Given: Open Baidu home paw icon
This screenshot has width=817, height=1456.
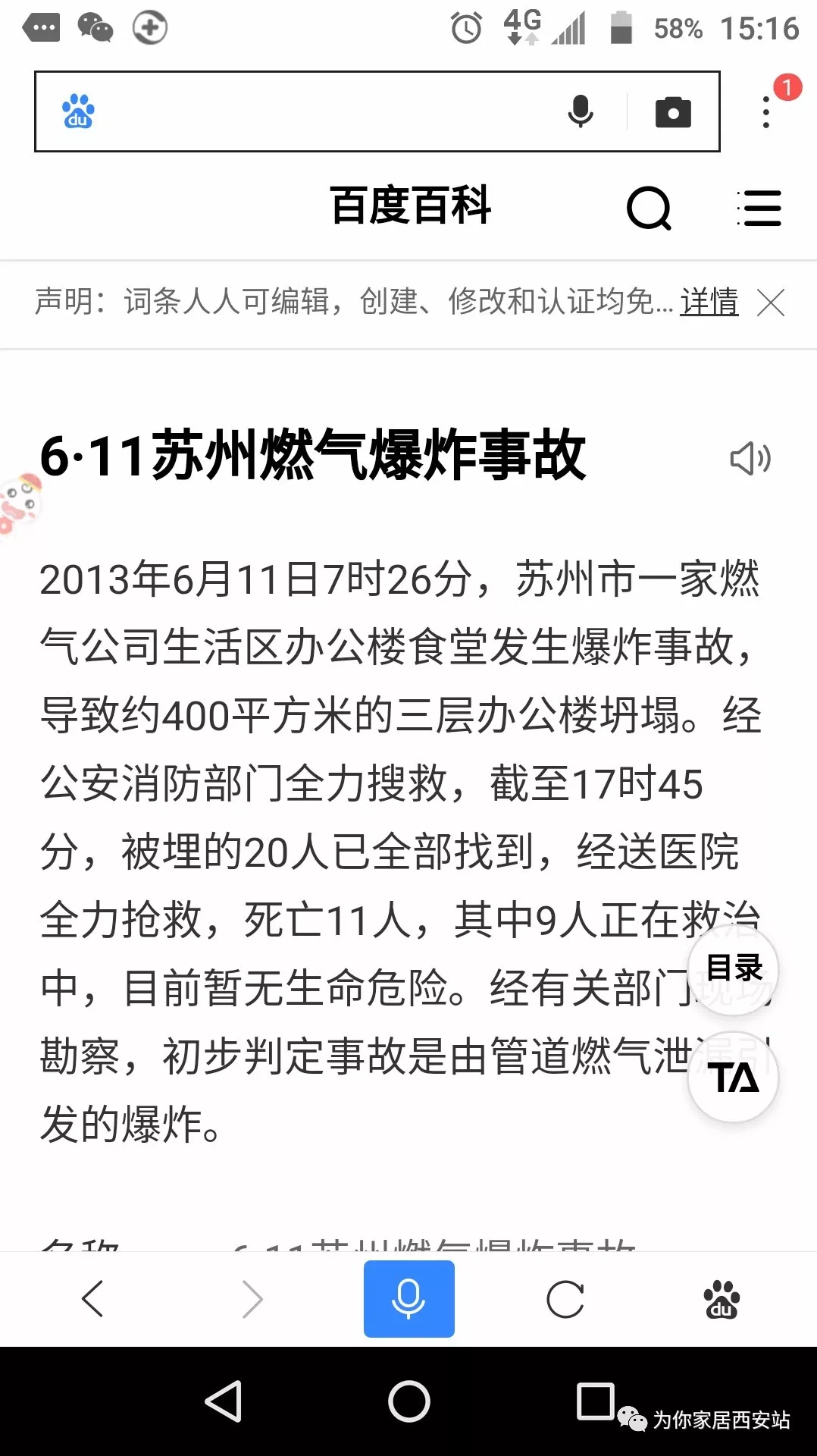Looking at the screenshot, I should 722,1299.
